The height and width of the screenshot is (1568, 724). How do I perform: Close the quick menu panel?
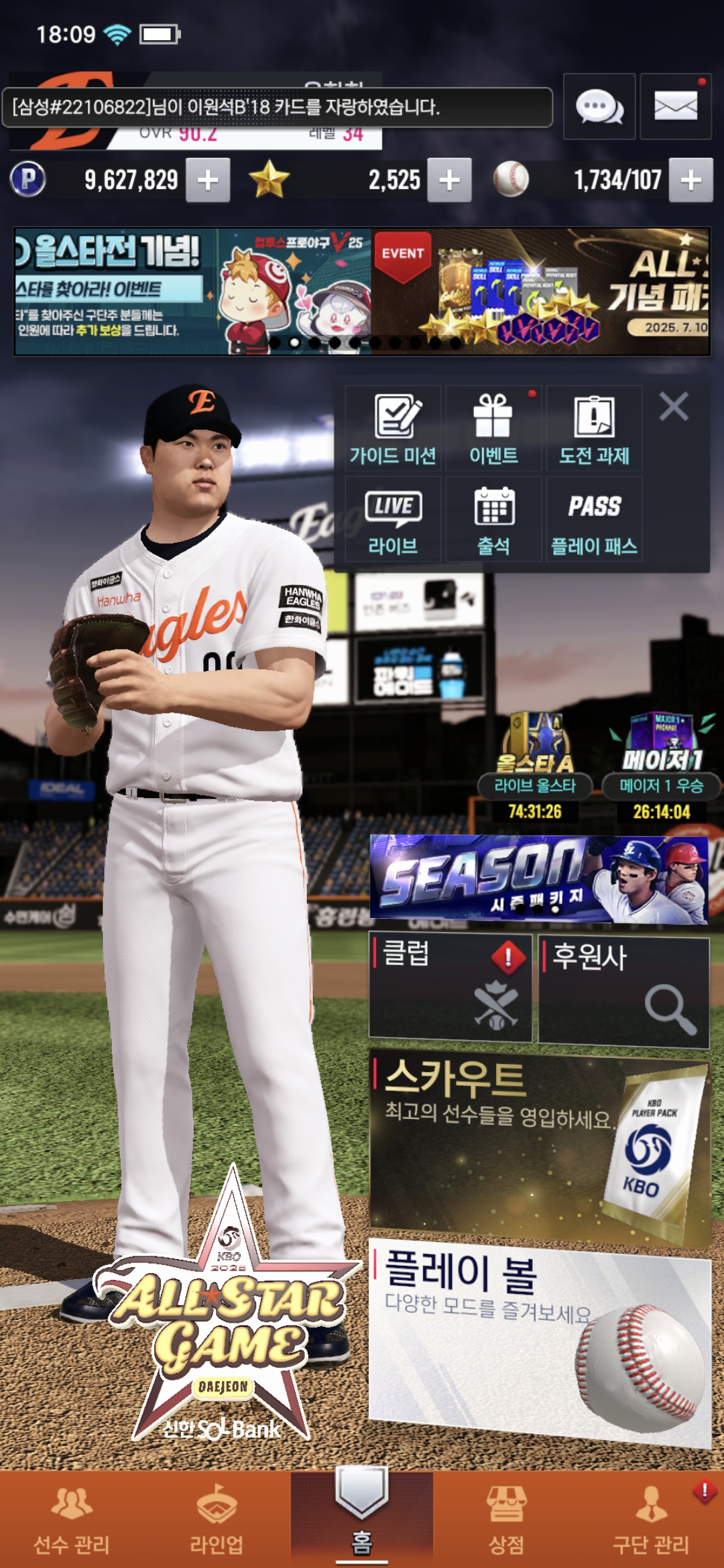(x=674, y=407)
